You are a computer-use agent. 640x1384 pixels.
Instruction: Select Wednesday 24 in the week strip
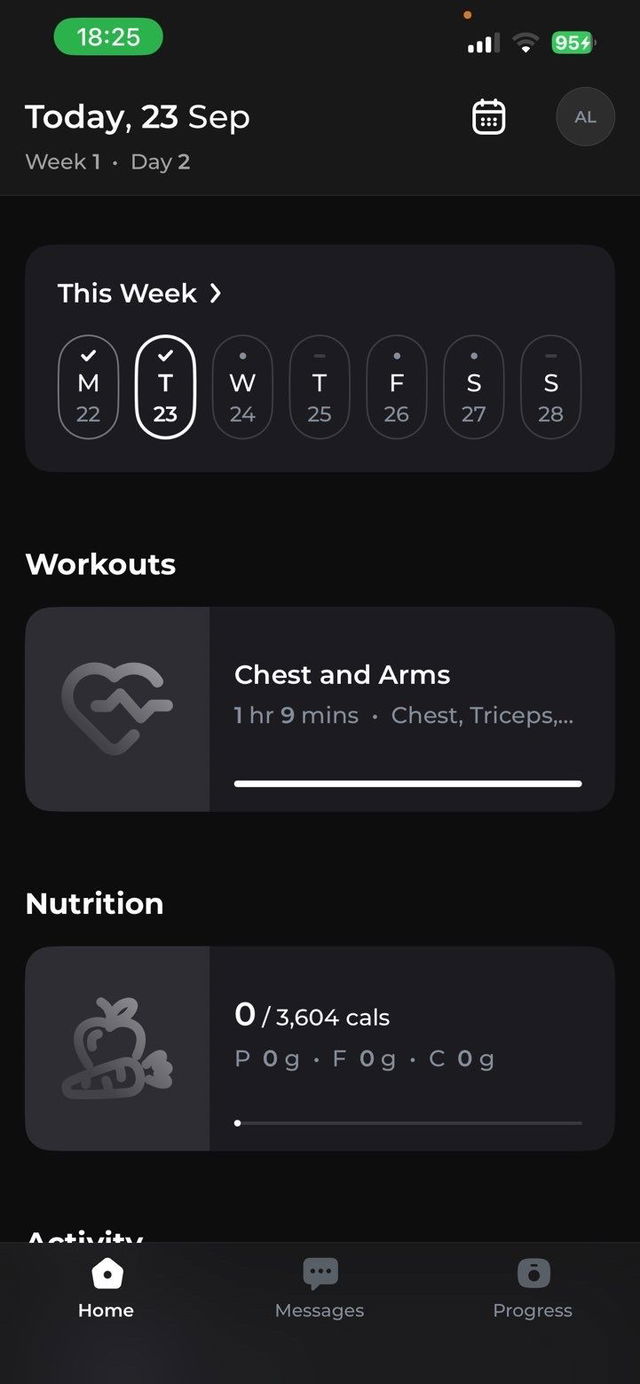[x=242, y=387]
